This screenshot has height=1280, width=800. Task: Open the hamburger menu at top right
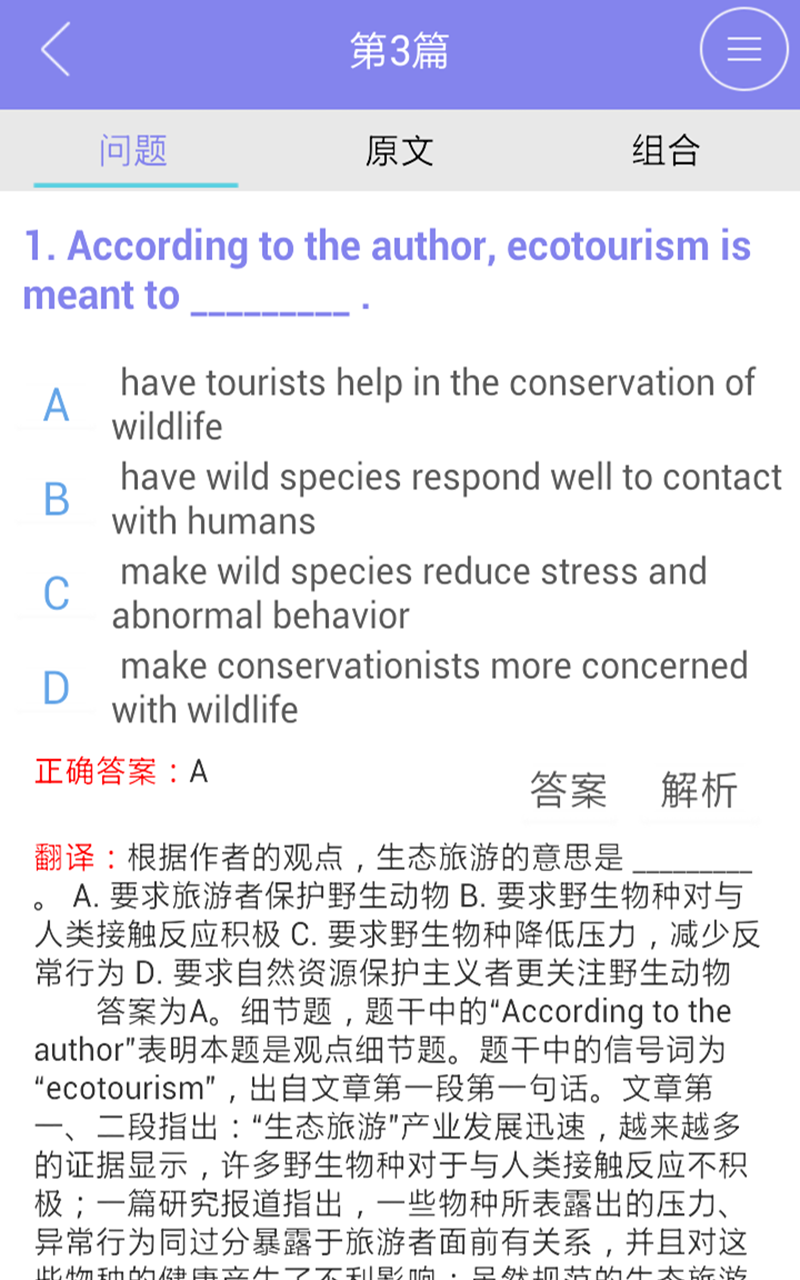(x=744, y=50)
